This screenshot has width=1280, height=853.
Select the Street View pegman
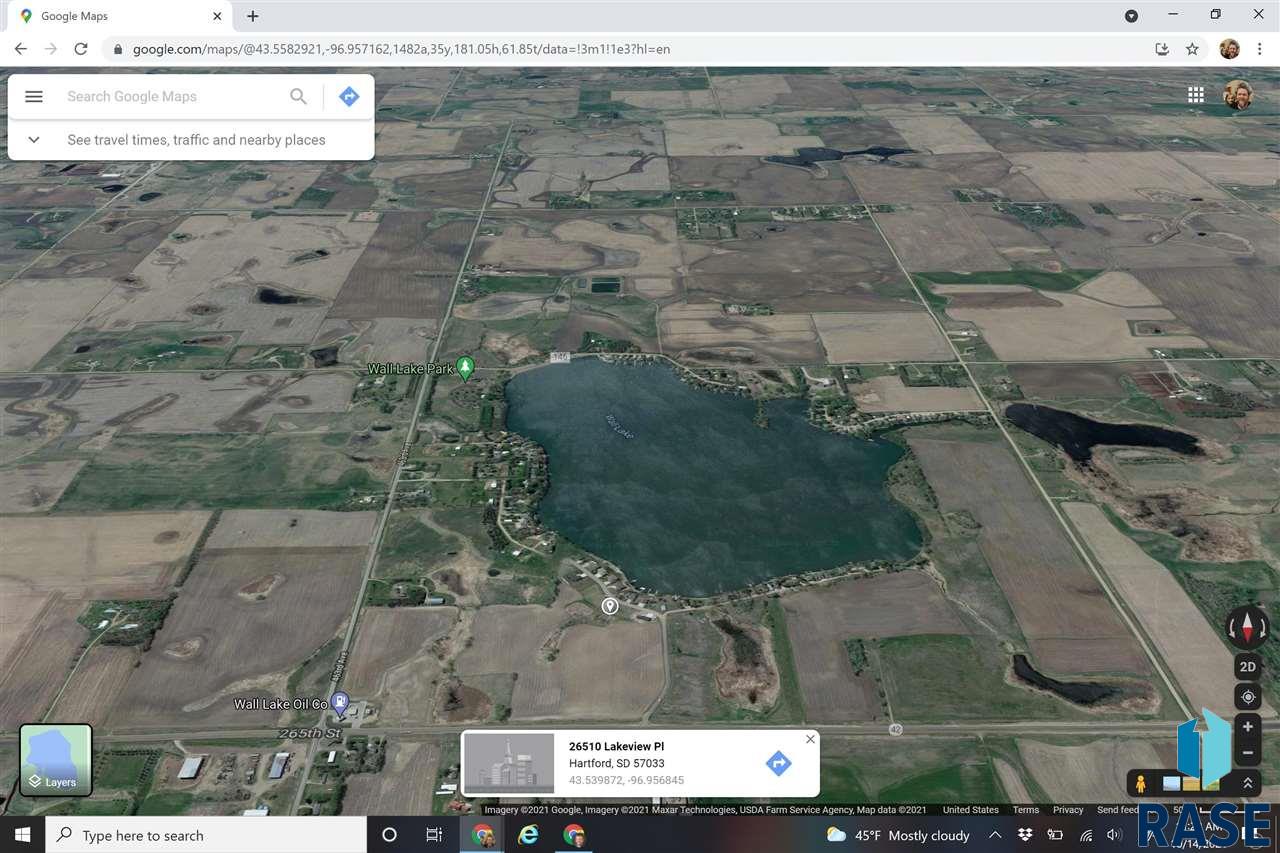[x=1140, y=785]
